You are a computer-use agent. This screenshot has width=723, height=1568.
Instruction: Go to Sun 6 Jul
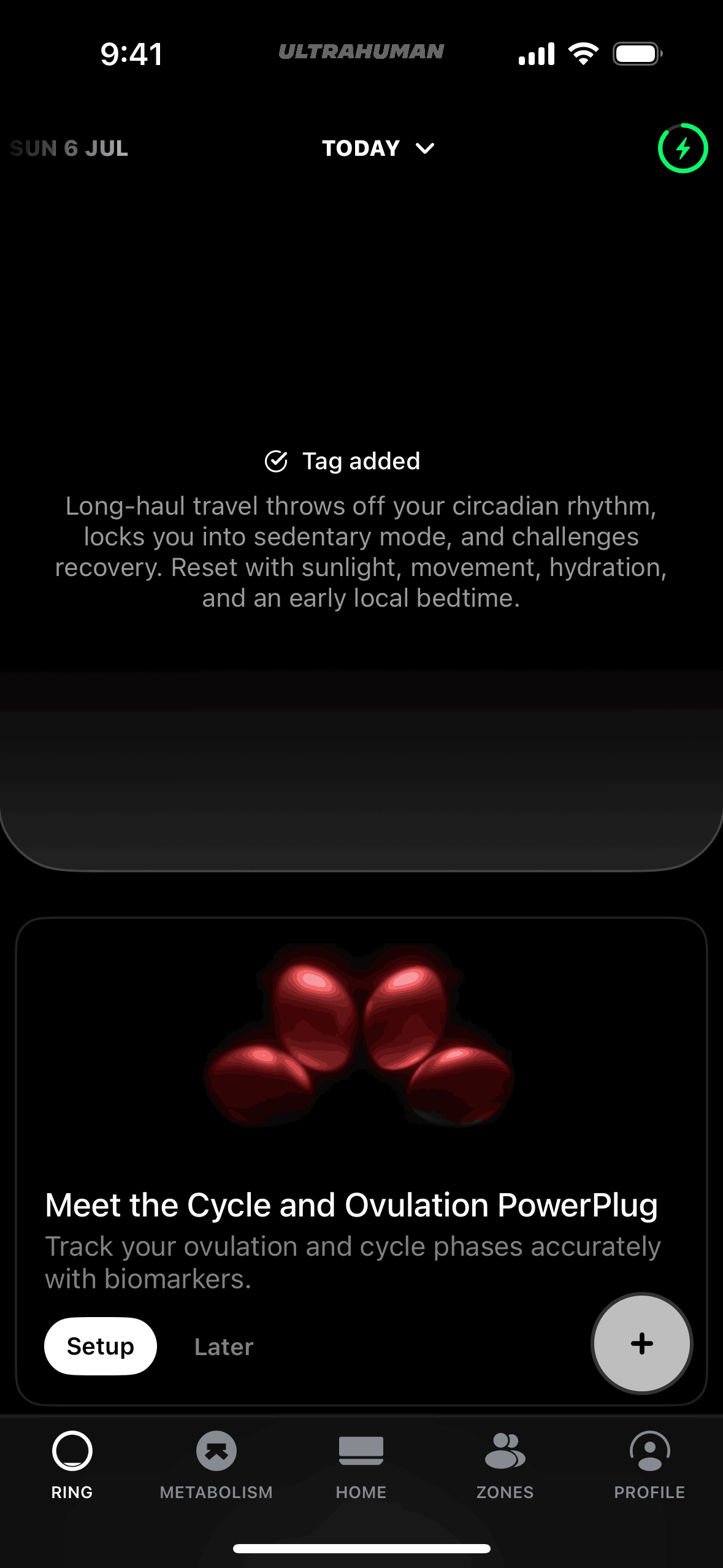(69, 148)
